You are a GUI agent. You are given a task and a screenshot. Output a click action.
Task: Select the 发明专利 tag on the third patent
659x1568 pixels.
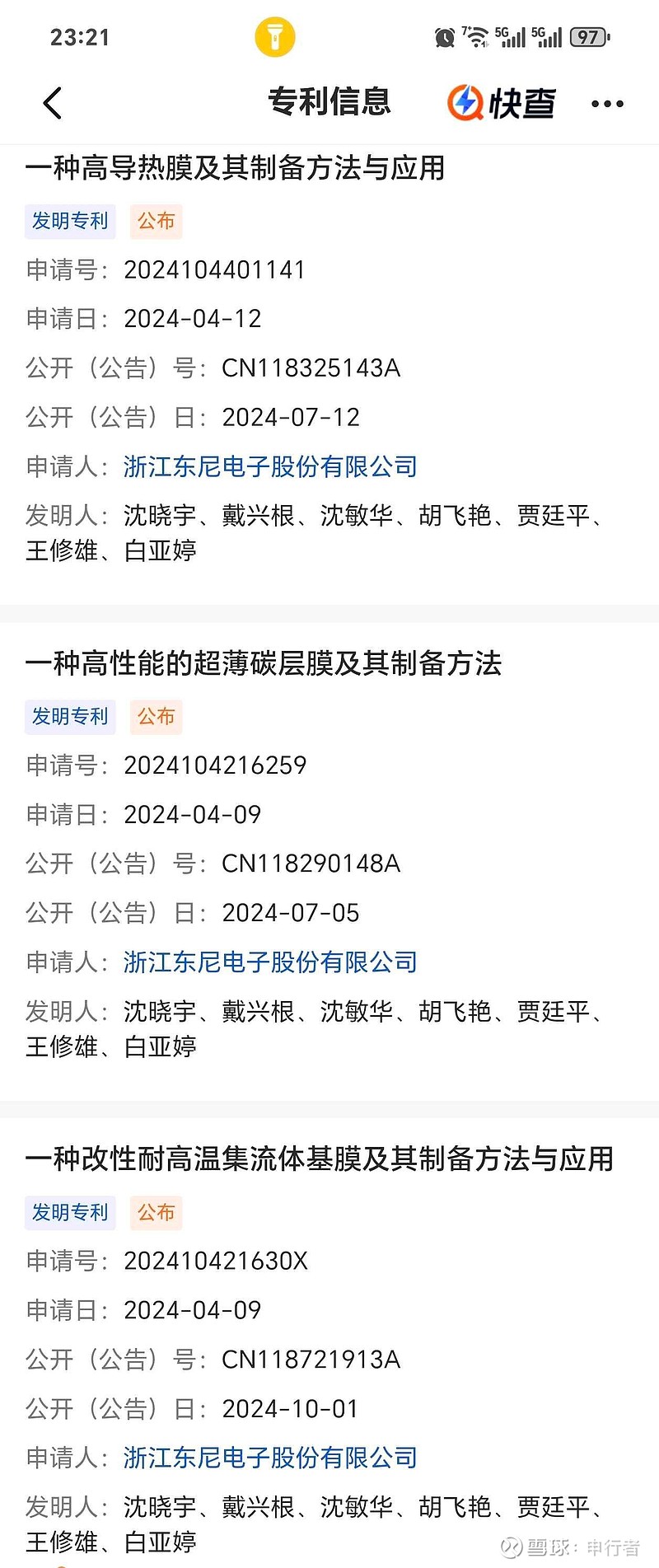(70, 1212)
